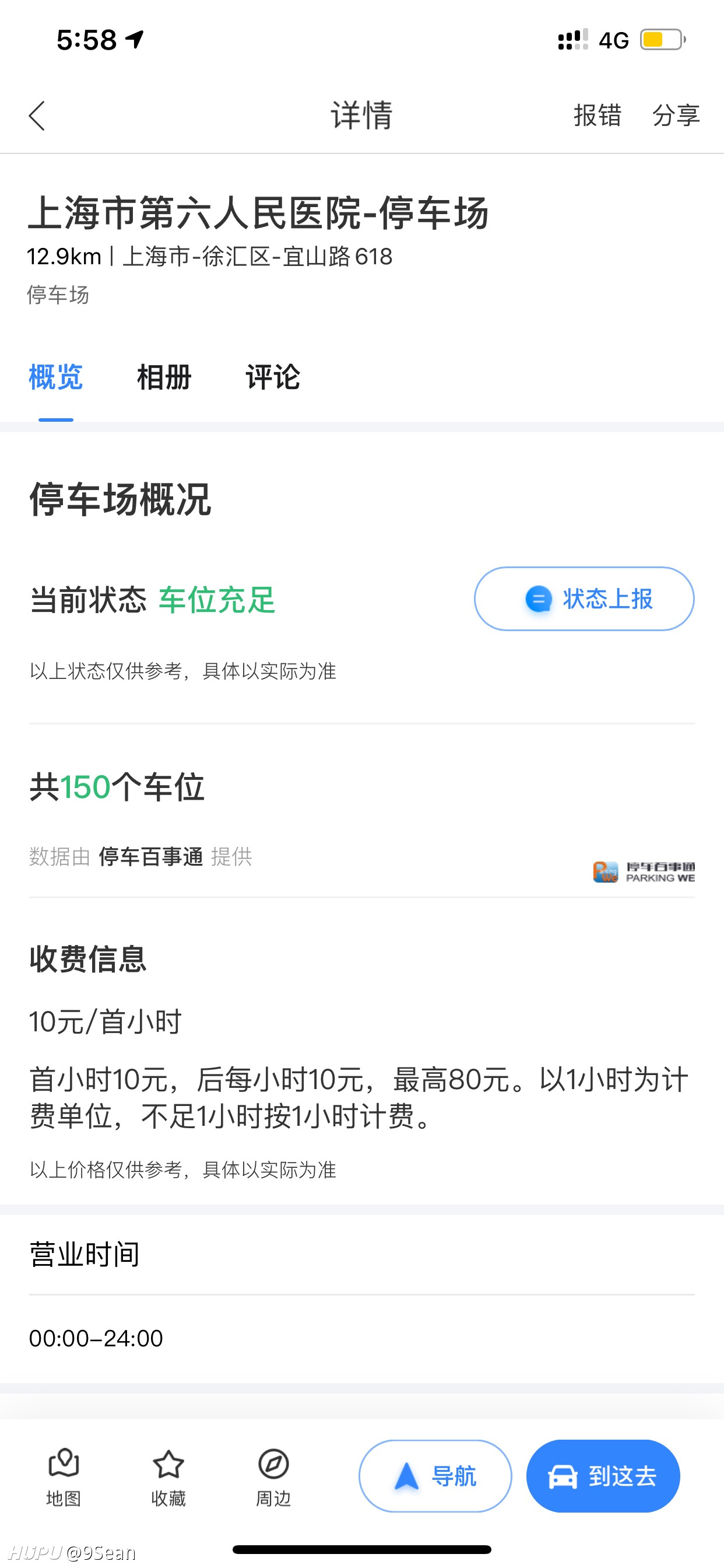The image size is (724, 1568).
Task: Explore nearby places via 周边
Action: coord(273,1476)
